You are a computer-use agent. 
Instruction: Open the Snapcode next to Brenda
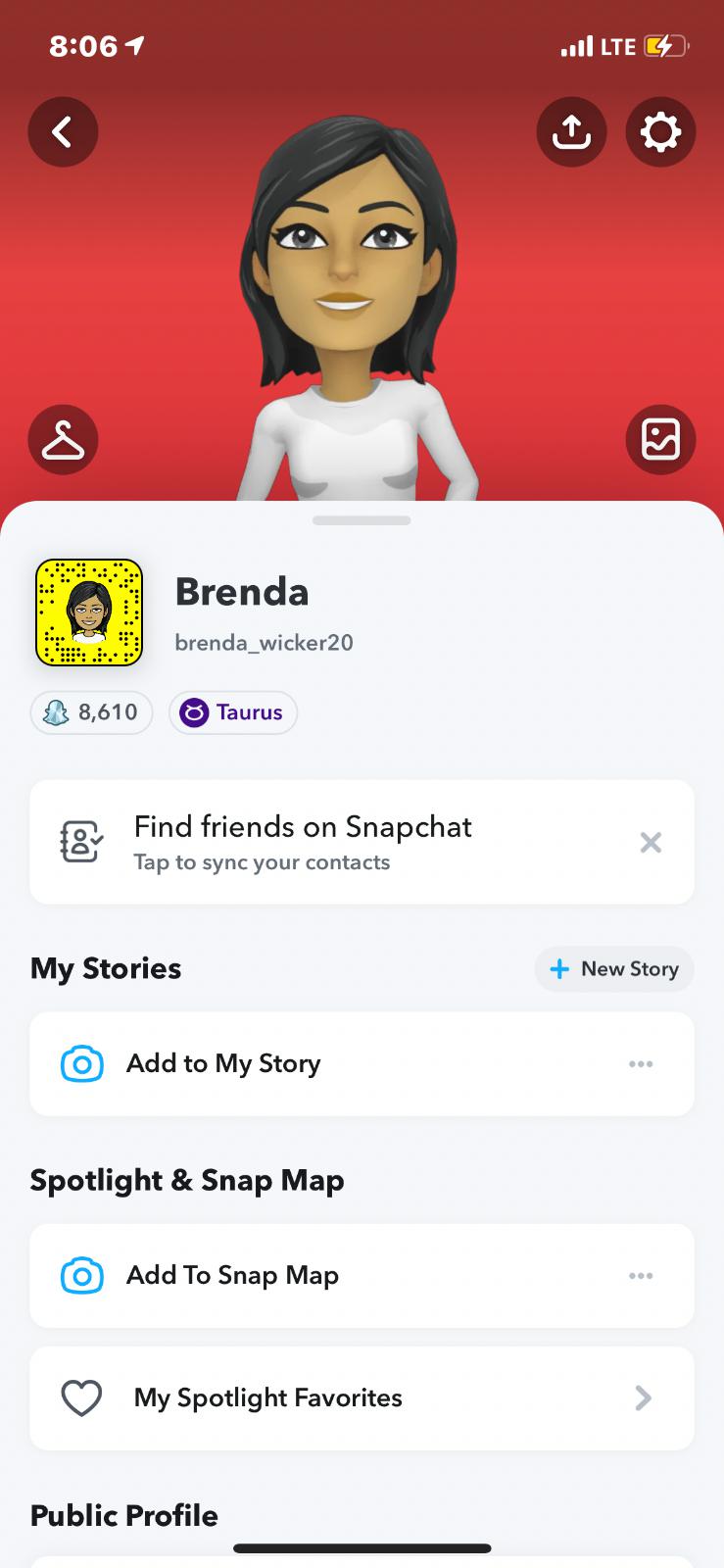point(89,612)
